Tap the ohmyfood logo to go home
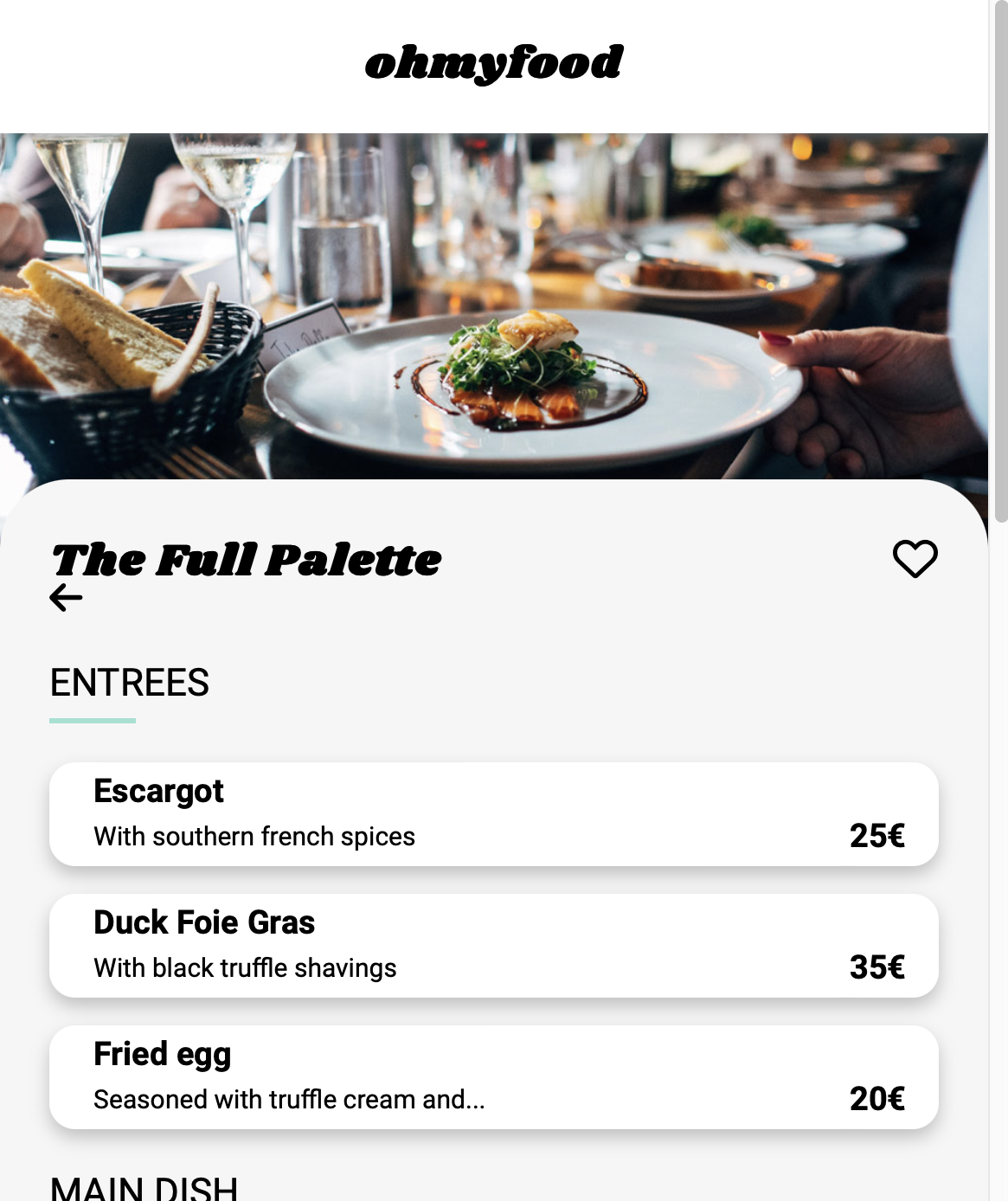The width and height of the screenshot is (1008, 1201). tap(493, 64)
